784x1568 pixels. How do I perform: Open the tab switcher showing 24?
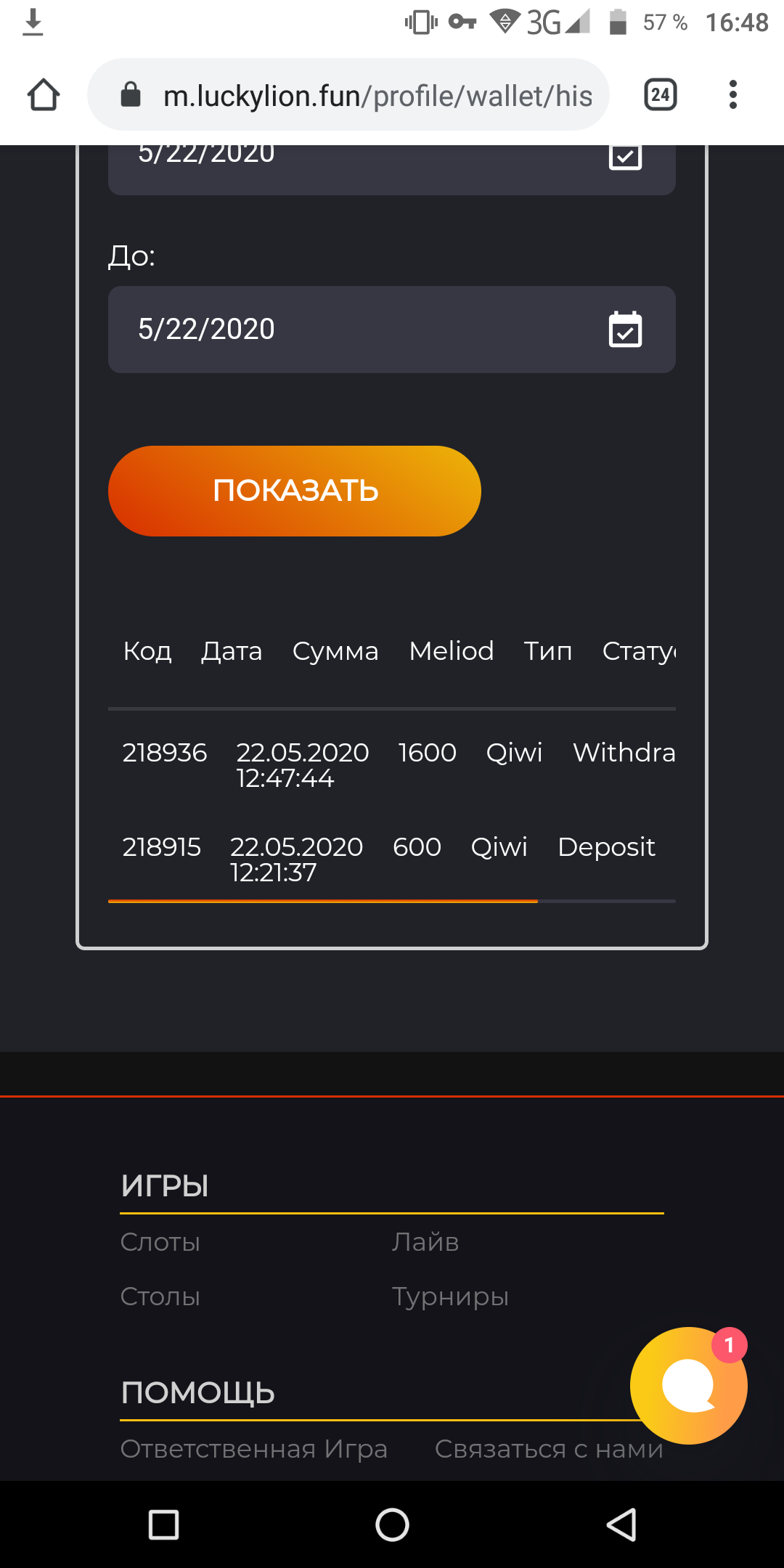click(660, 95)
